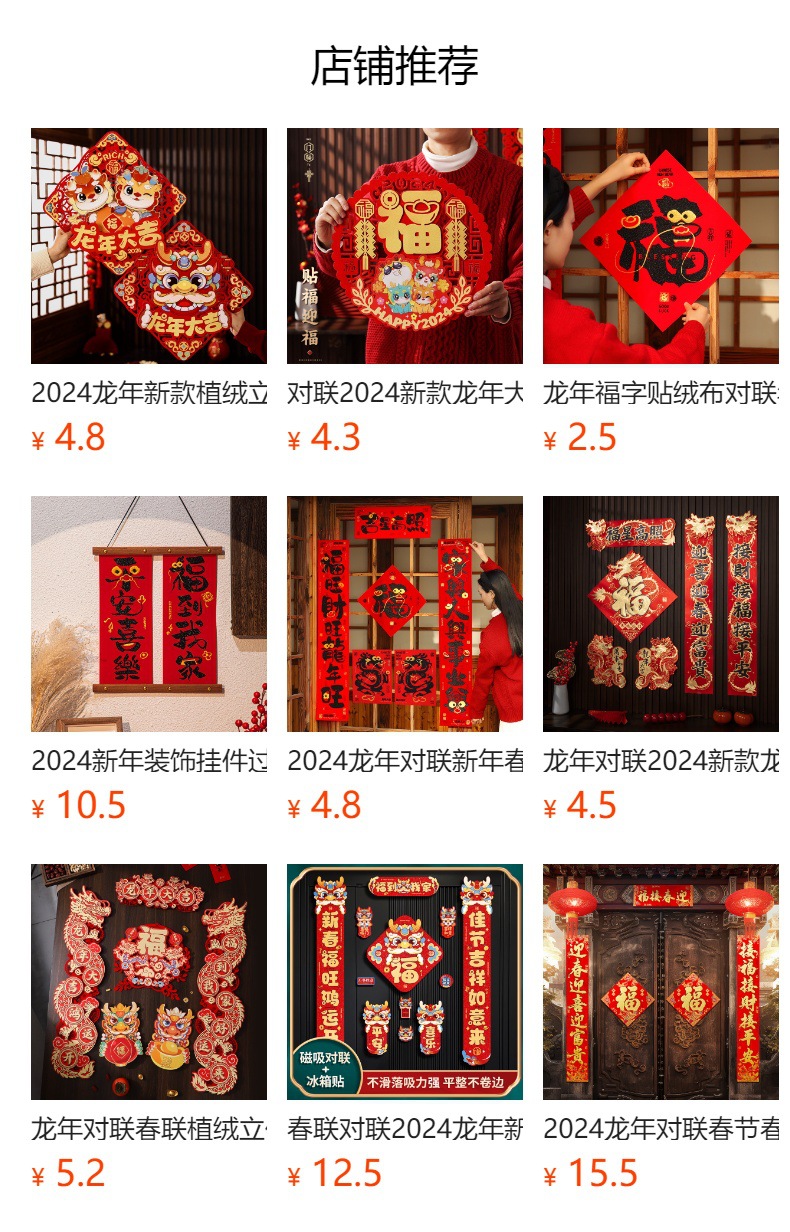Open the 2024龙年对联春节春 product at ¥15.5
Viewport: 790px width, 1232px height.
point(661,982)
